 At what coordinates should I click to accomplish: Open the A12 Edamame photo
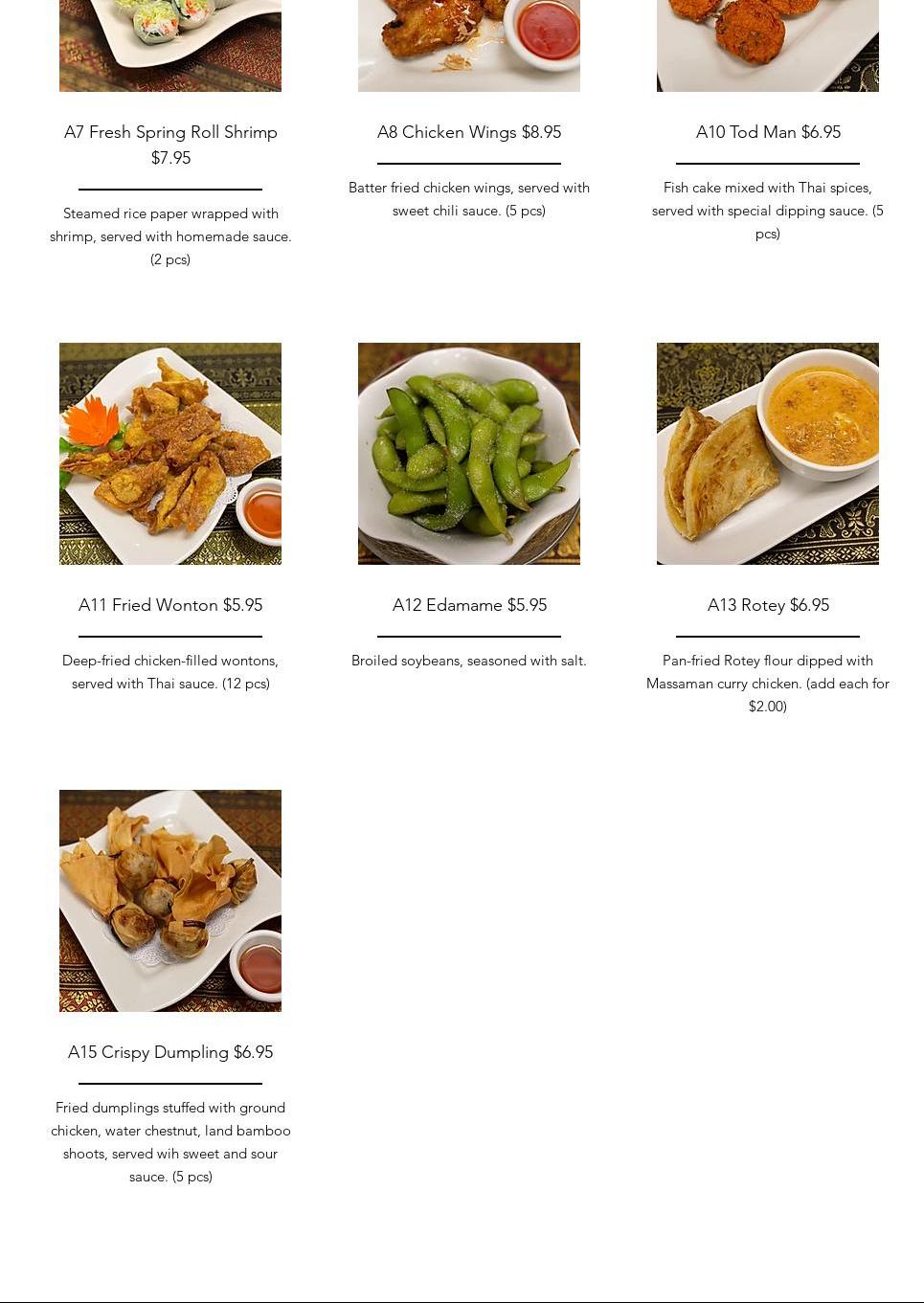pyautogui.click(x=469, y=454)
